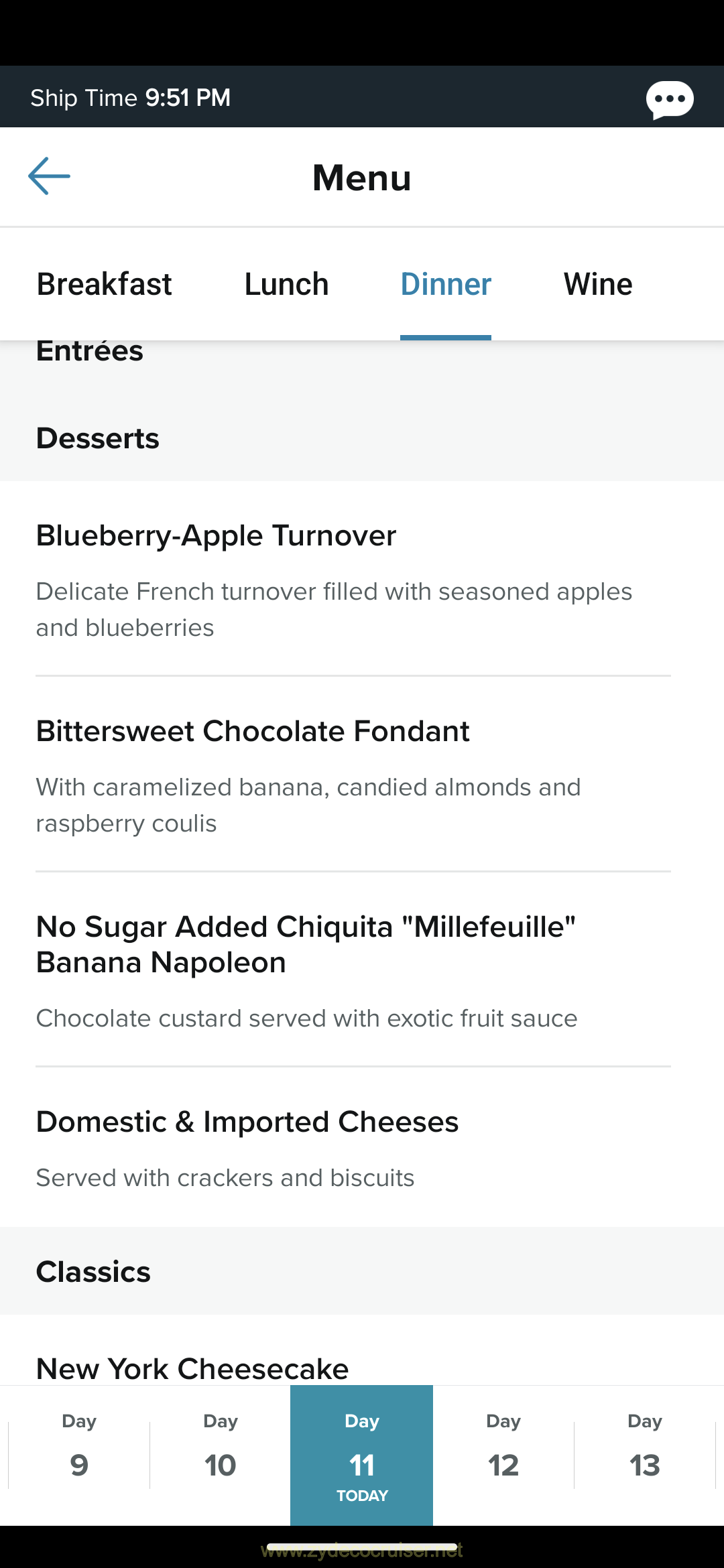Select the Dinner tab

pos(446,284)
